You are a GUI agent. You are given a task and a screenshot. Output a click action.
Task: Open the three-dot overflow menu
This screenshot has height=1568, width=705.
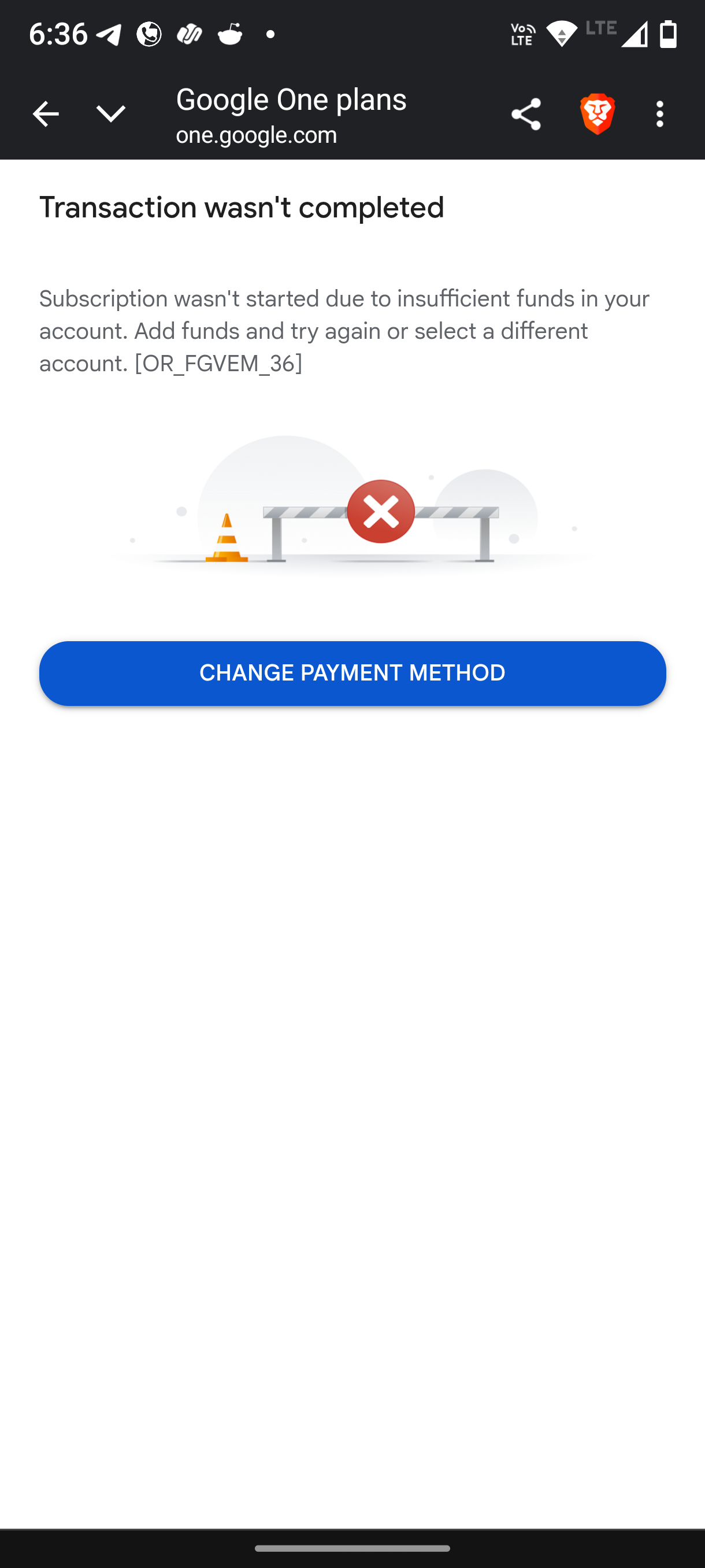(x=661, y=114)
